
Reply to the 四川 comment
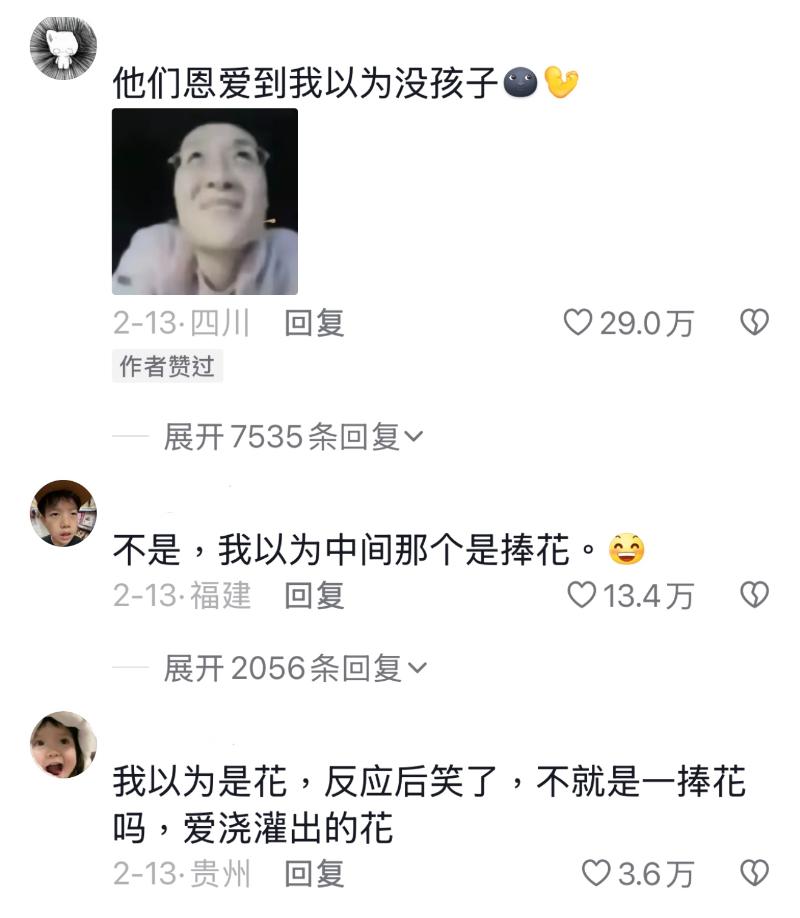coord(314,323)
